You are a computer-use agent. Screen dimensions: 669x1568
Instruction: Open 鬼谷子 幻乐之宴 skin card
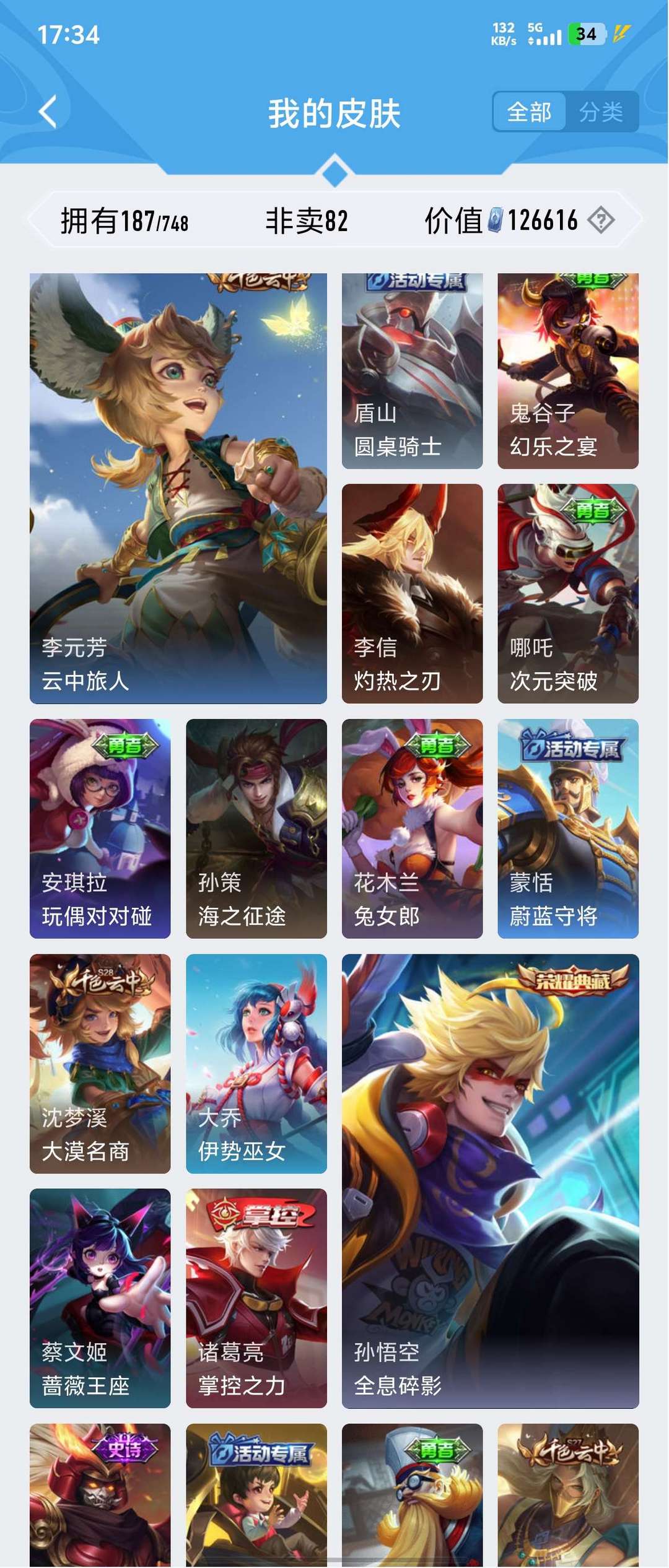pyautogui.click(x=568, y=370)
